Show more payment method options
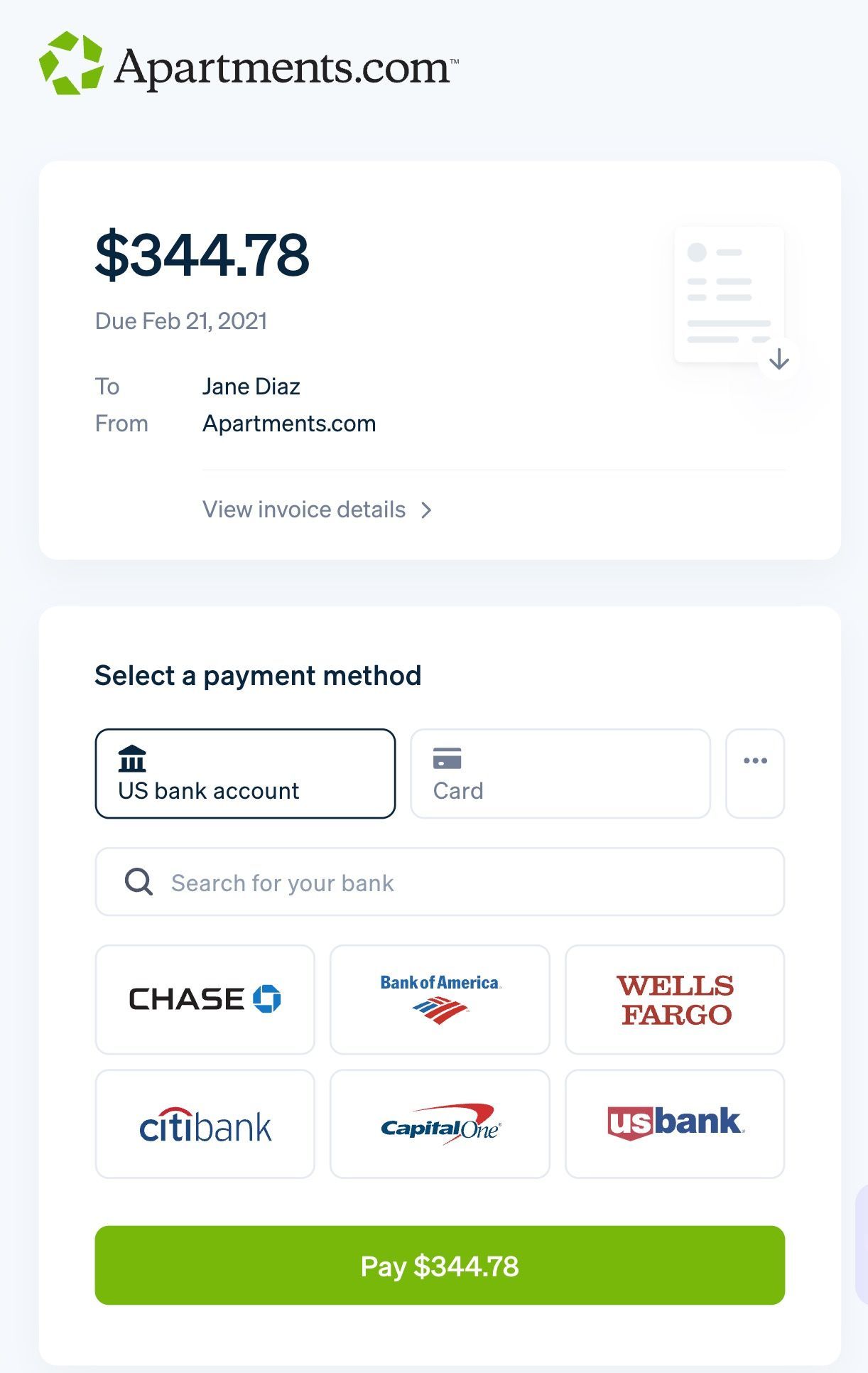The image size is (868, 1373). coord(754,773)
